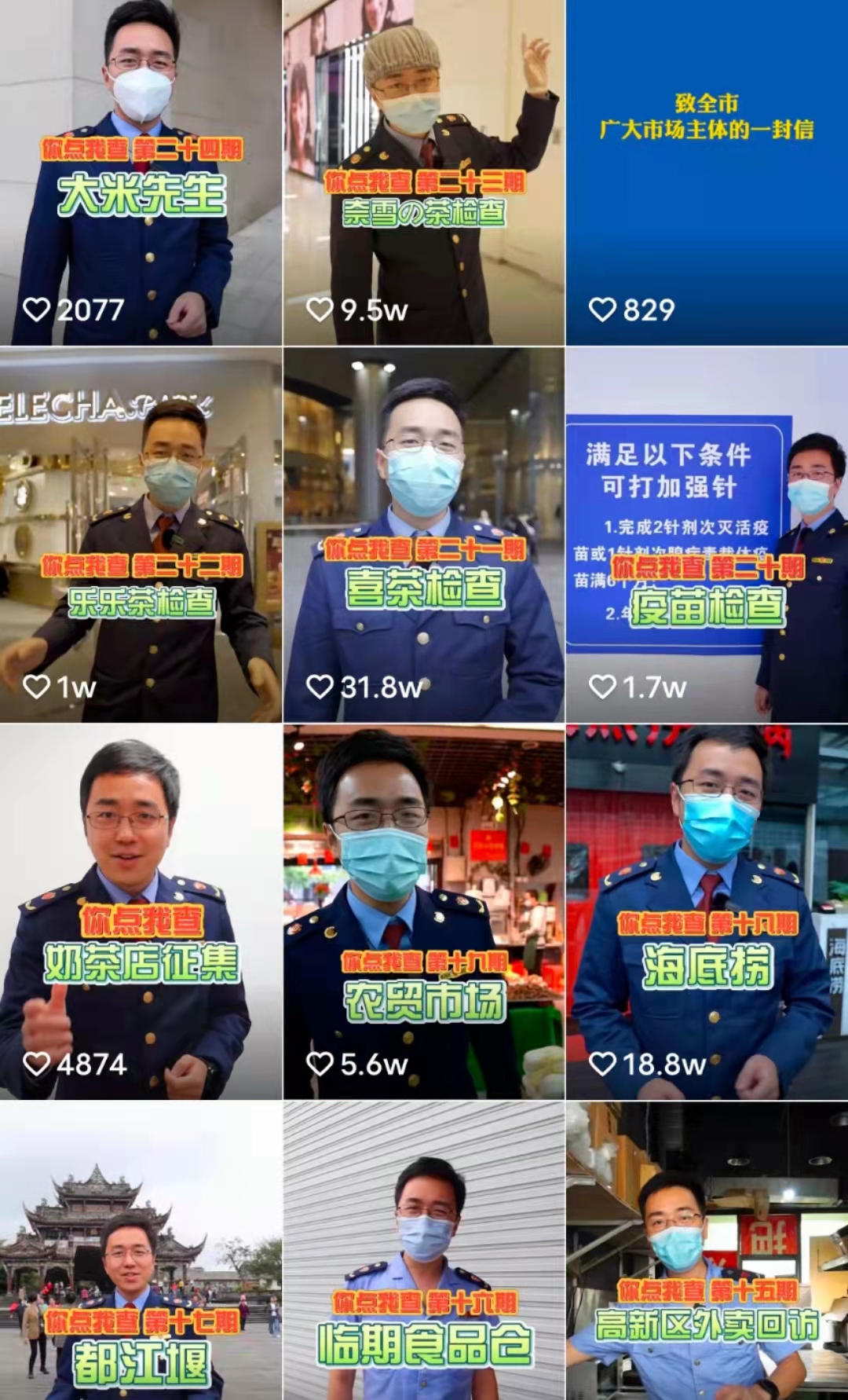Open the 喜茶检查 video

coord(423,534)
